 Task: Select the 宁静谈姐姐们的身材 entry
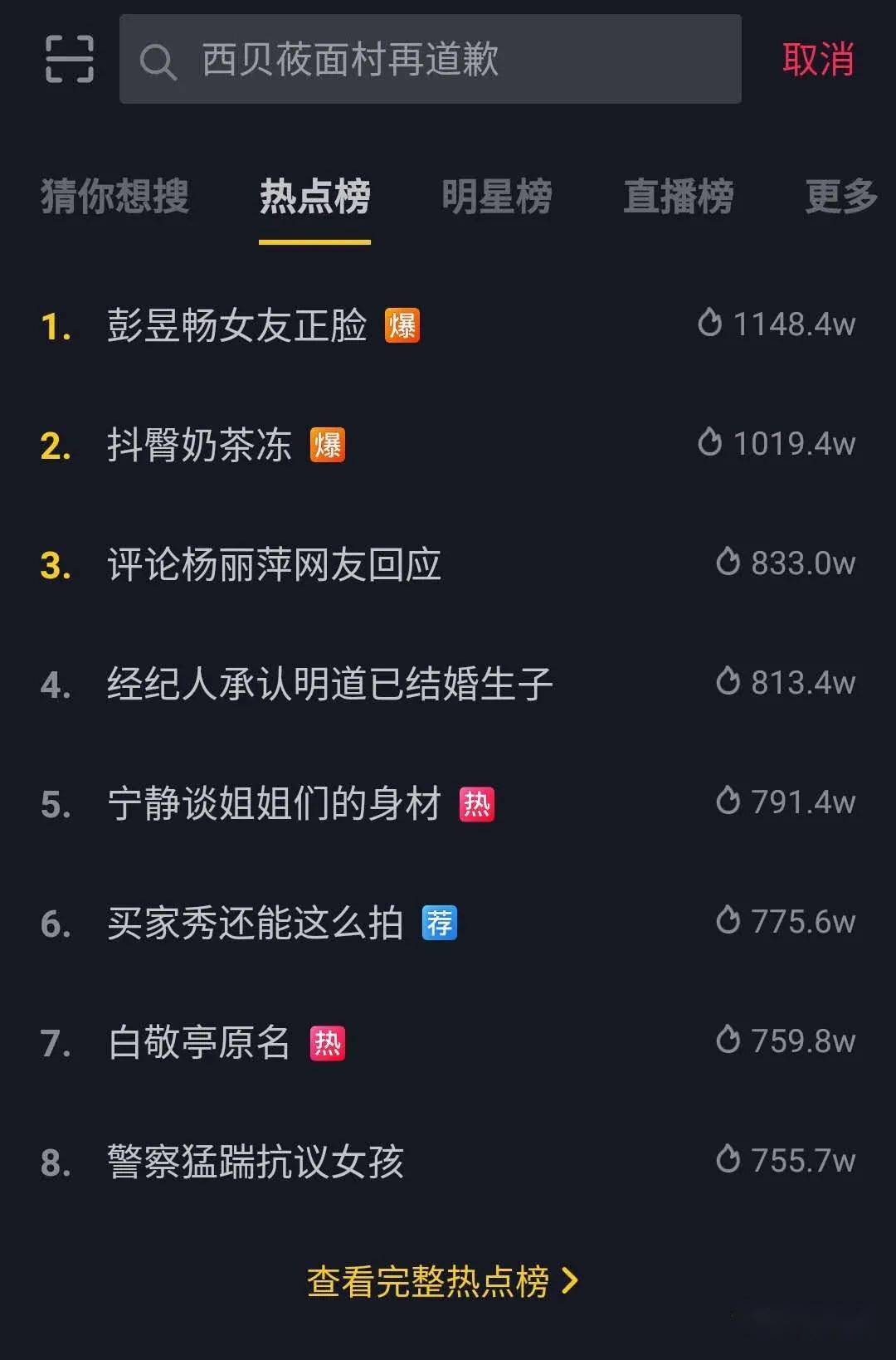coord(274,803)
